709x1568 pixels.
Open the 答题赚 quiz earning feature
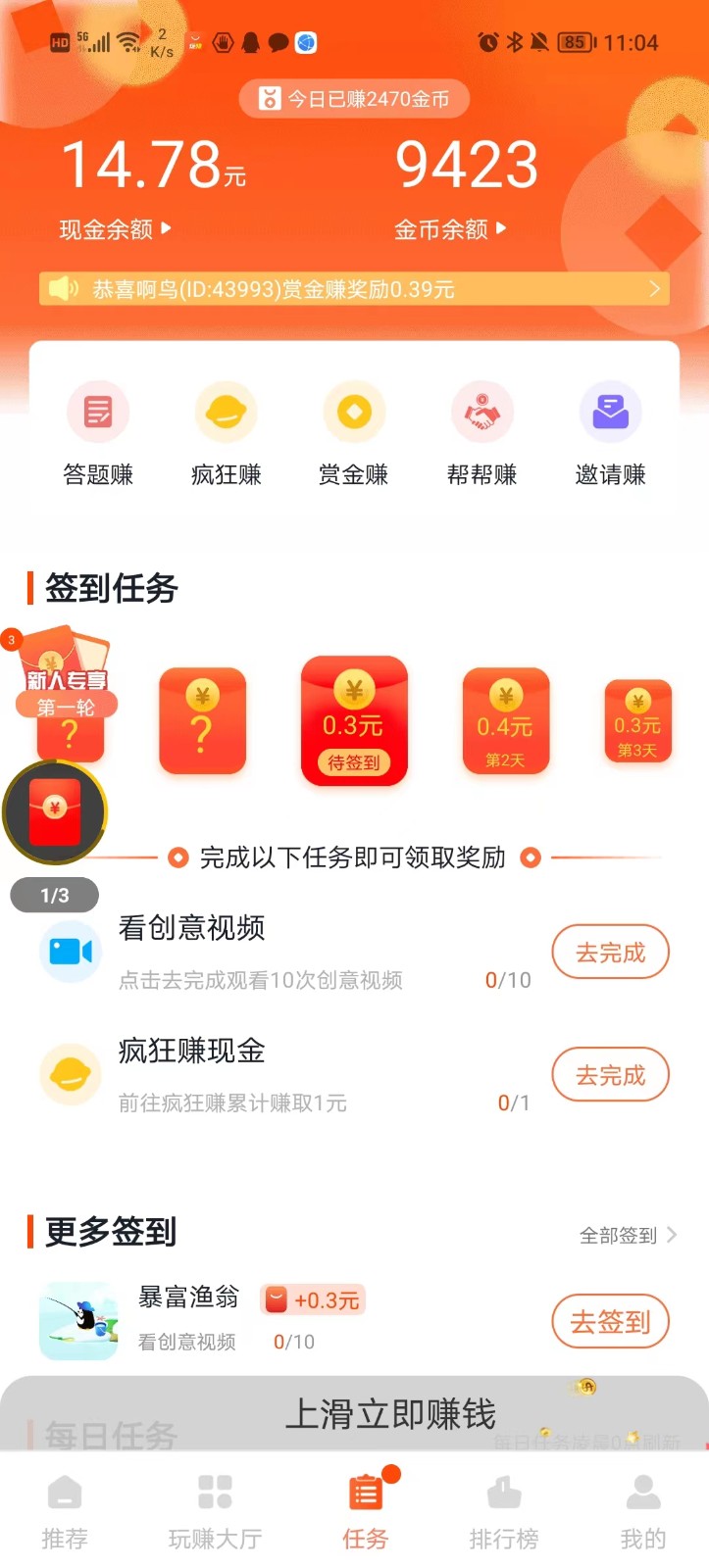[x=97, y=429]
